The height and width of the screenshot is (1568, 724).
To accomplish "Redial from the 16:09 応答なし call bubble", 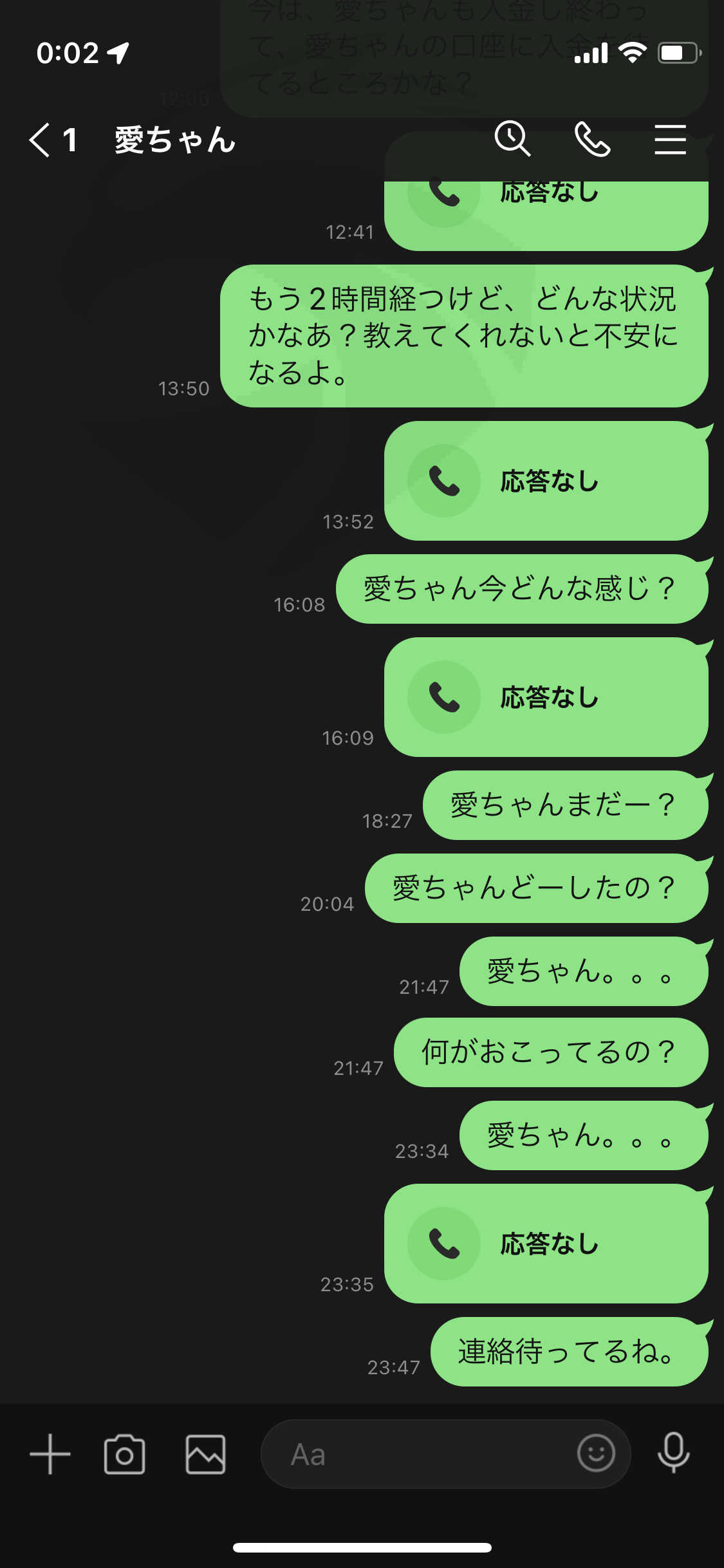I will tap(546, 697).
